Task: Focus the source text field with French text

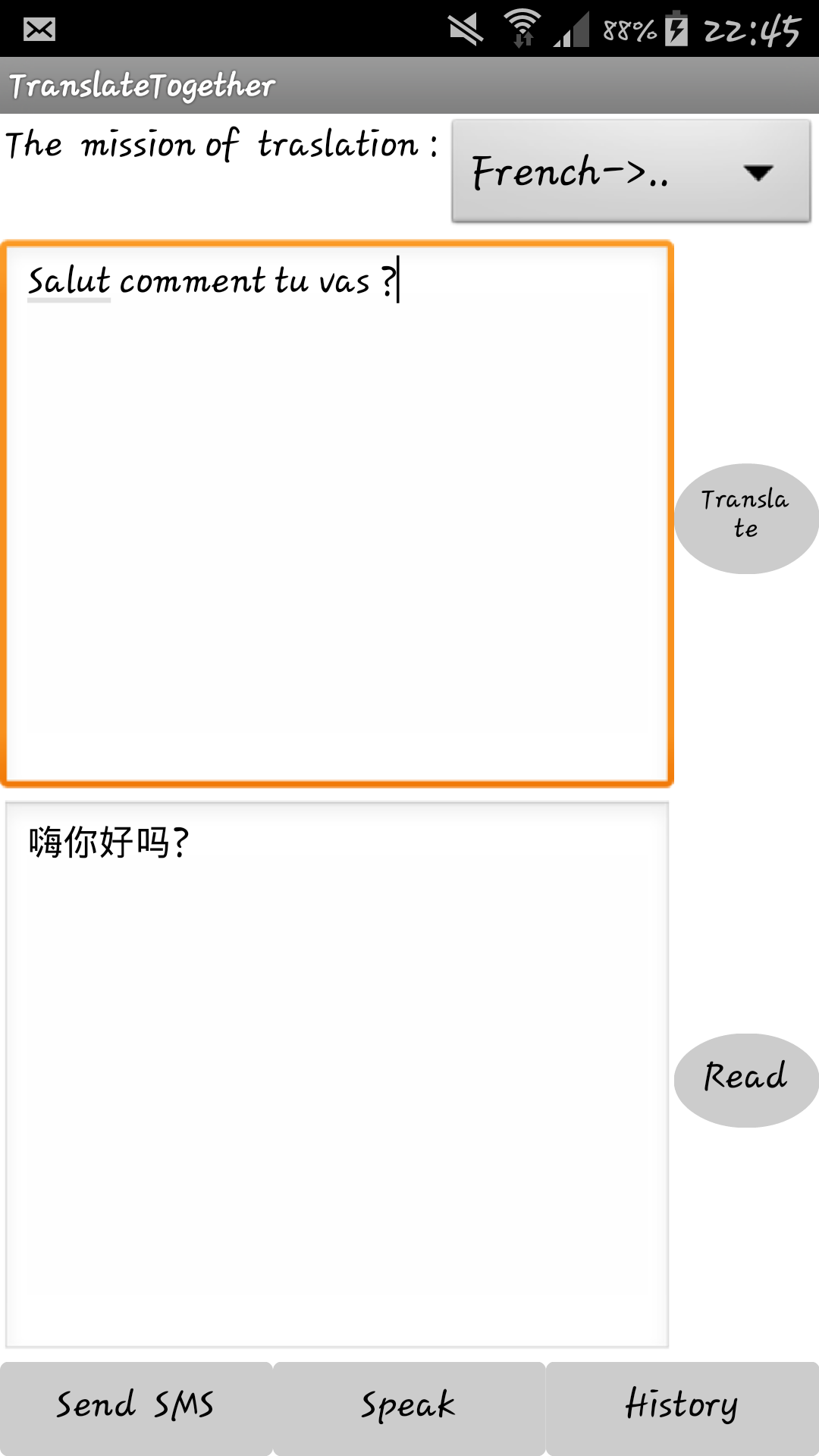Action: click(337, 513)
